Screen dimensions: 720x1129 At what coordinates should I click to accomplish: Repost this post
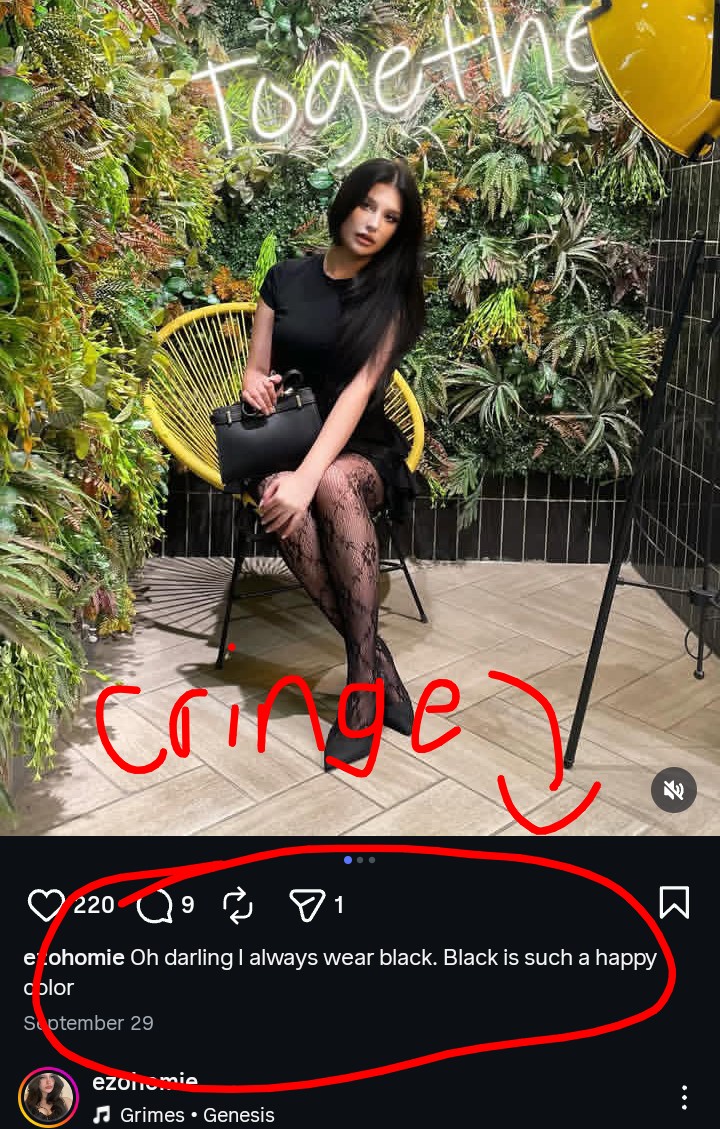coord(238,905)
